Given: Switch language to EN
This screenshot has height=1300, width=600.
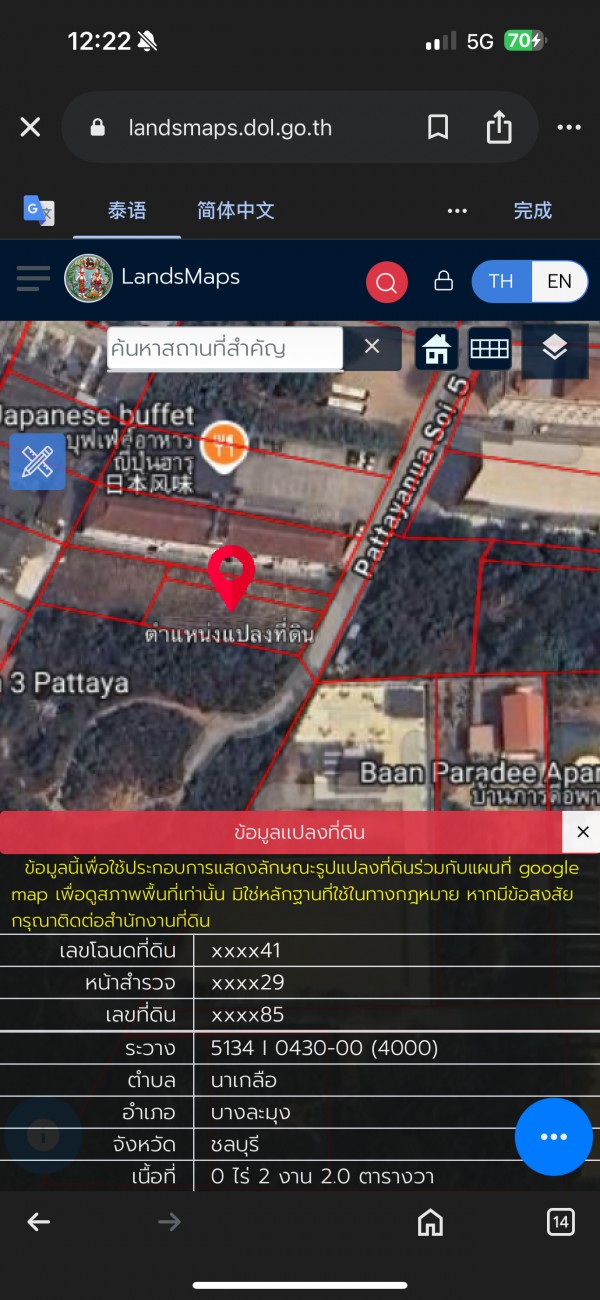Looking at the screenshot, I should point(559,281).
